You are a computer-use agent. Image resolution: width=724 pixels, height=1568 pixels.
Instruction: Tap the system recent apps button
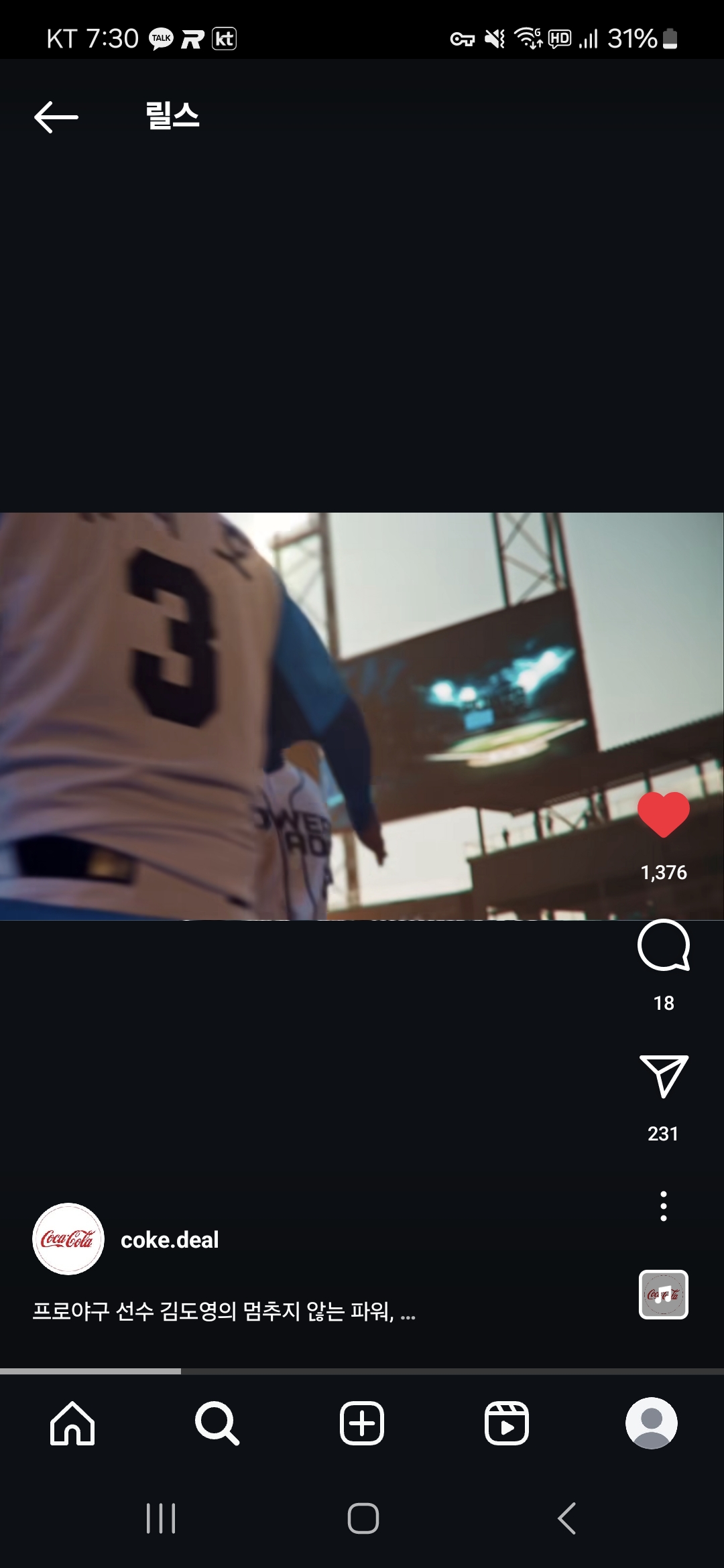pyautogui.click(x=161, y=1518)
